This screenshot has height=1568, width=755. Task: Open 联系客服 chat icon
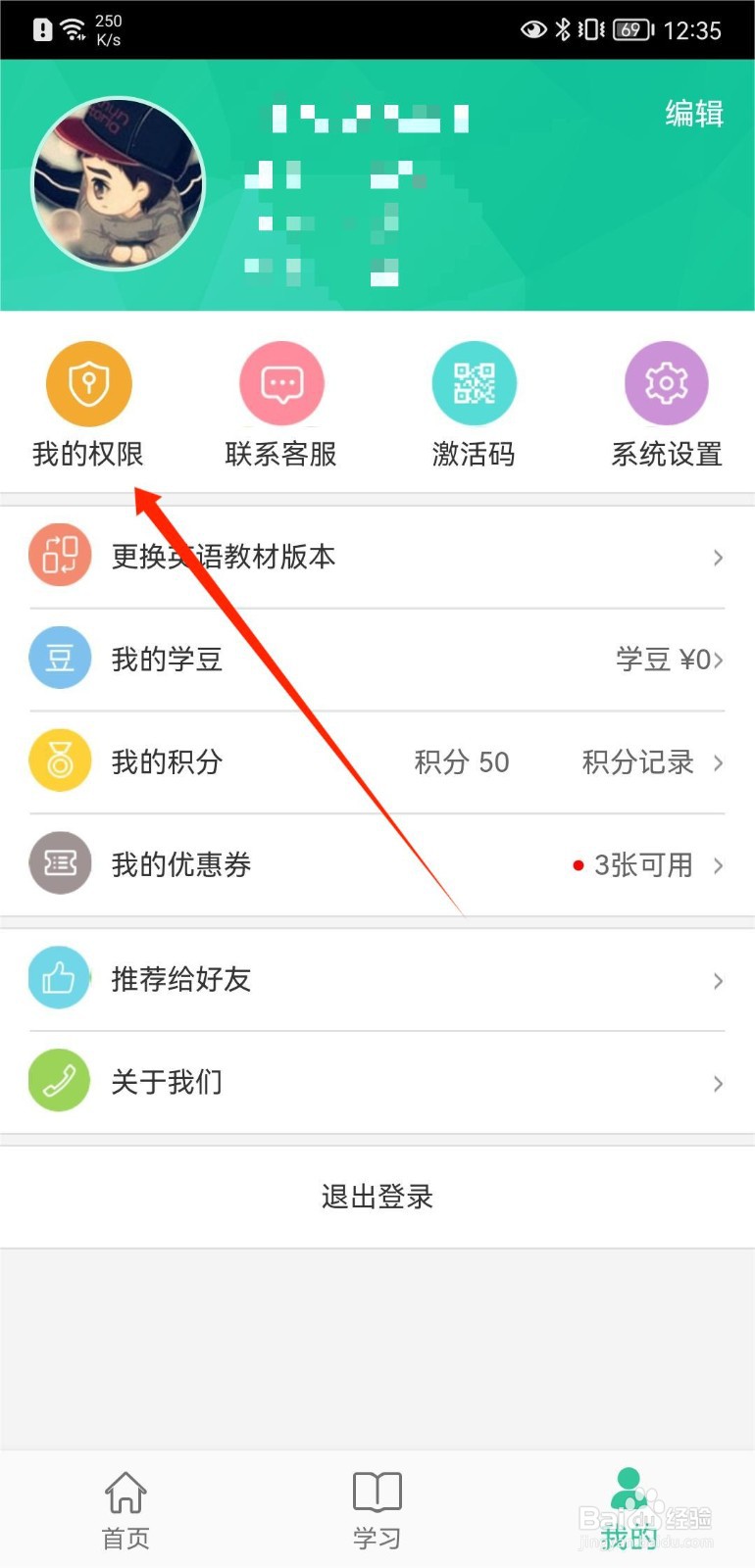click(280, 383)
